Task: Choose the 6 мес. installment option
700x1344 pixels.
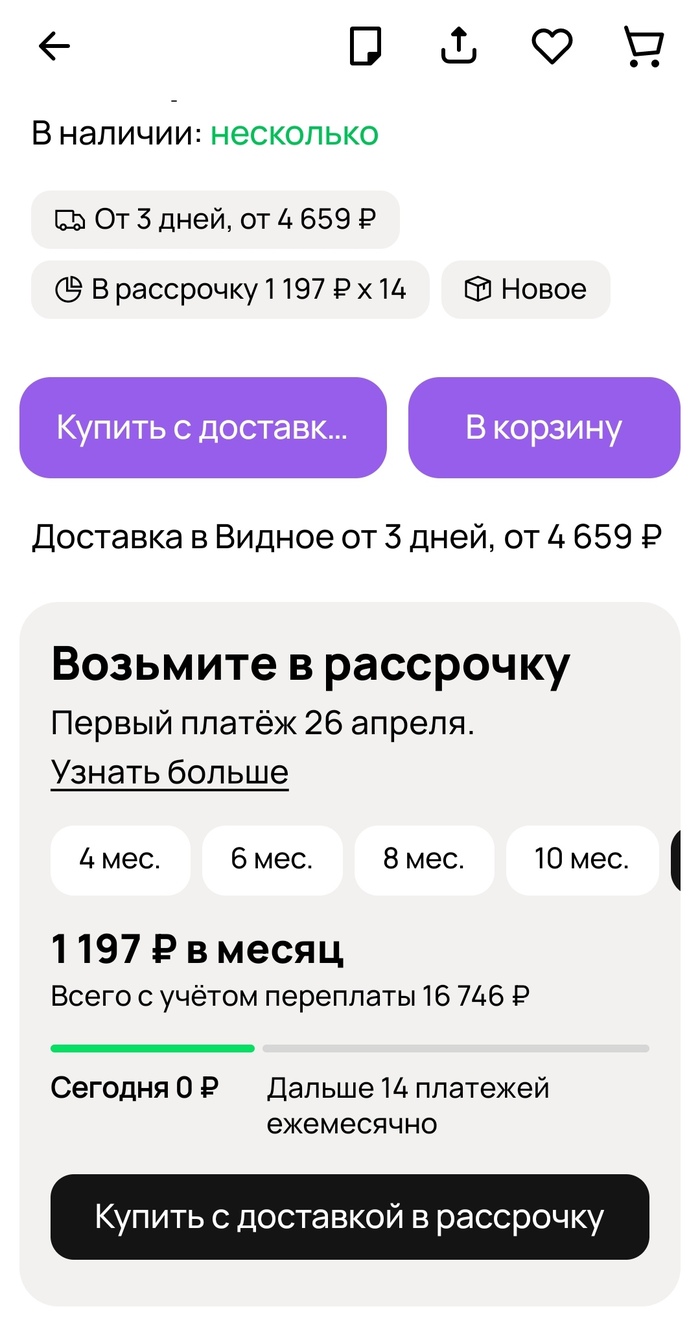Action: pyautogui.click(x=272, y=860)
